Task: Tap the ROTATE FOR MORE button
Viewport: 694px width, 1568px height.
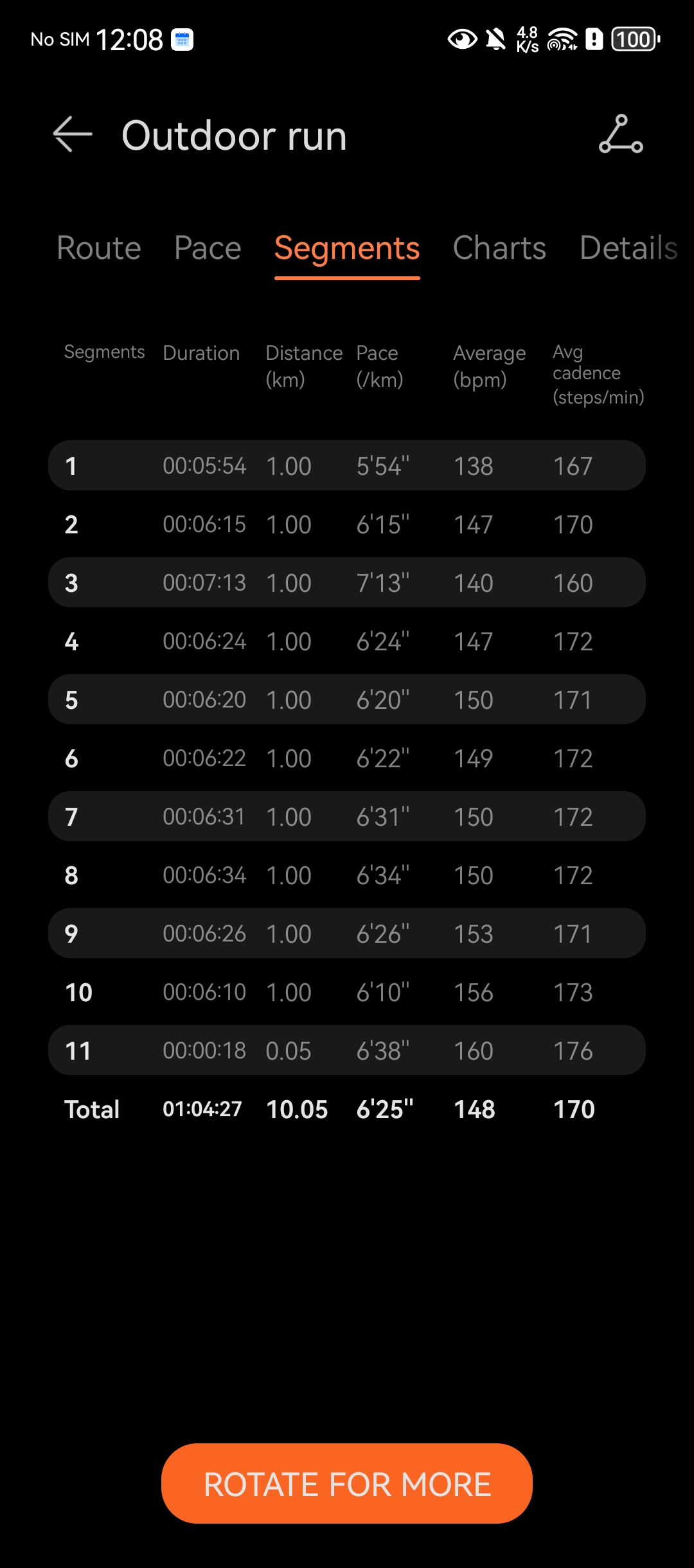Action: pos(347,1484)
